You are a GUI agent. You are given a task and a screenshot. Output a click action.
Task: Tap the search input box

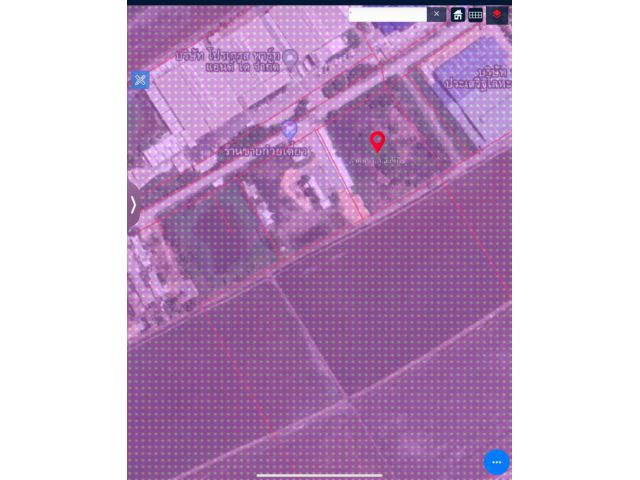tap(387, 14)
